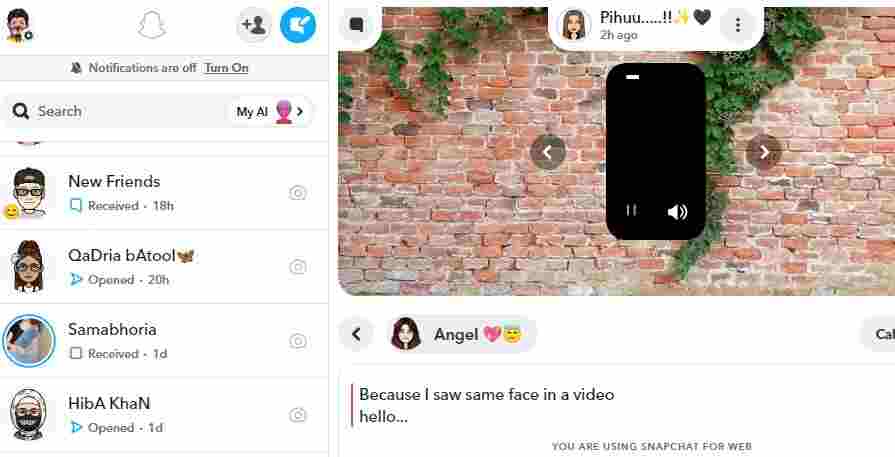895x457 pixels.
Task: Skip to next story
Action: [x=764, y=152]
